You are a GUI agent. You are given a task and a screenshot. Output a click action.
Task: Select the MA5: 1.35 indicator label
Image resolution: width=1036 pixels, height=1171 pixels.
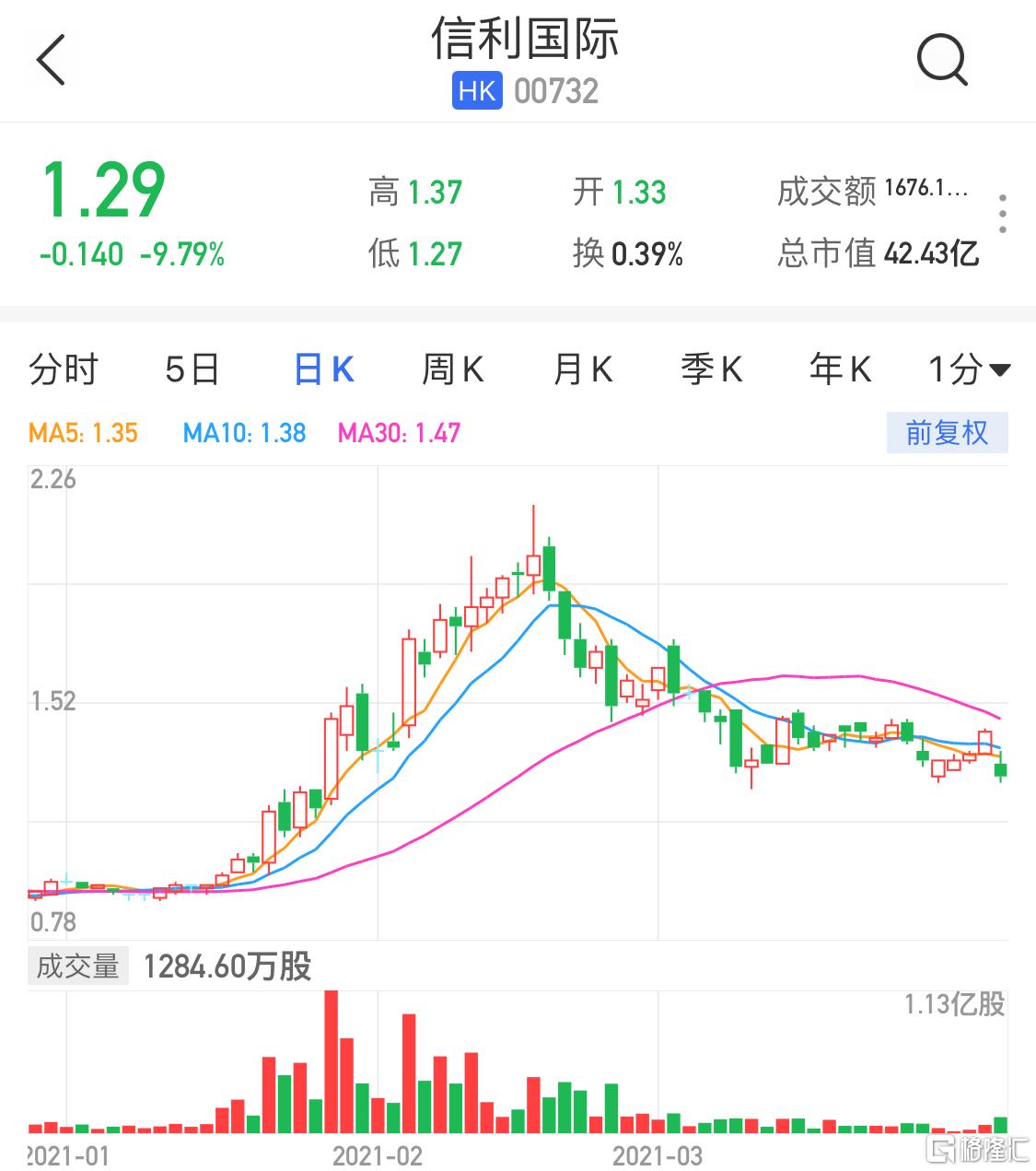(x=83, y=432)
